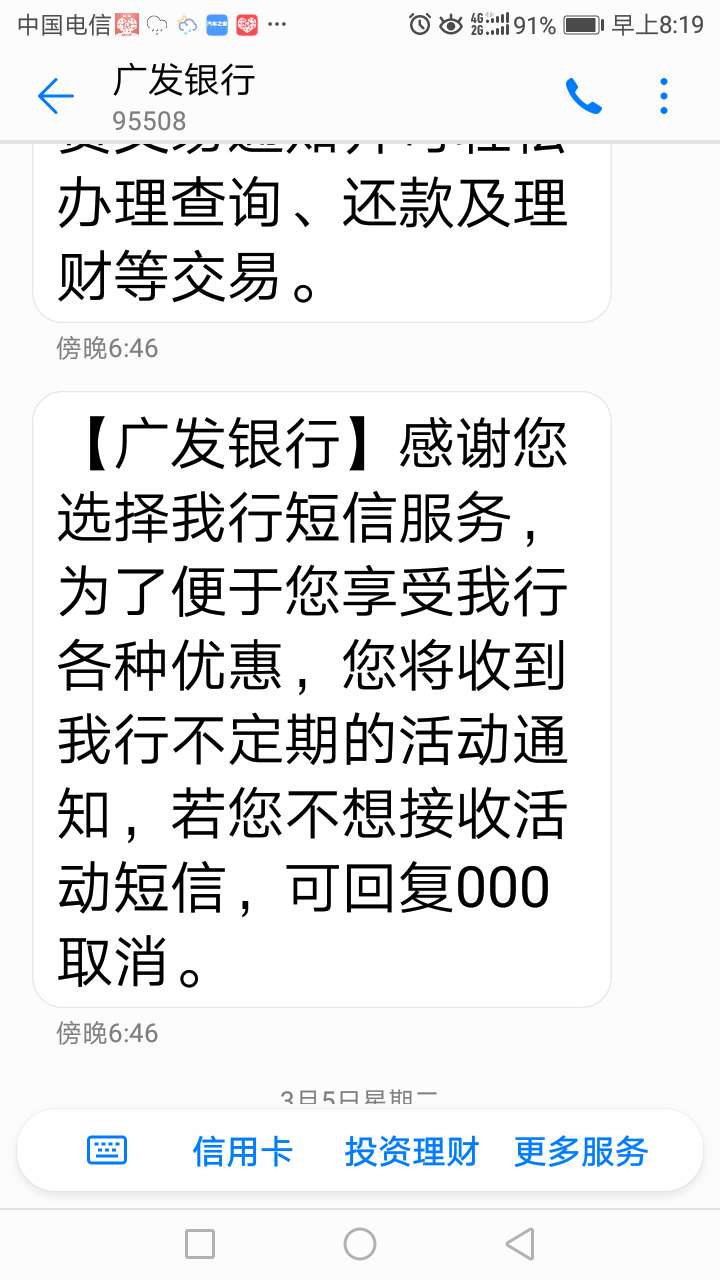720x1280 pixels.
Task: Tap the system home button
Action: [x=360, y=1244]
